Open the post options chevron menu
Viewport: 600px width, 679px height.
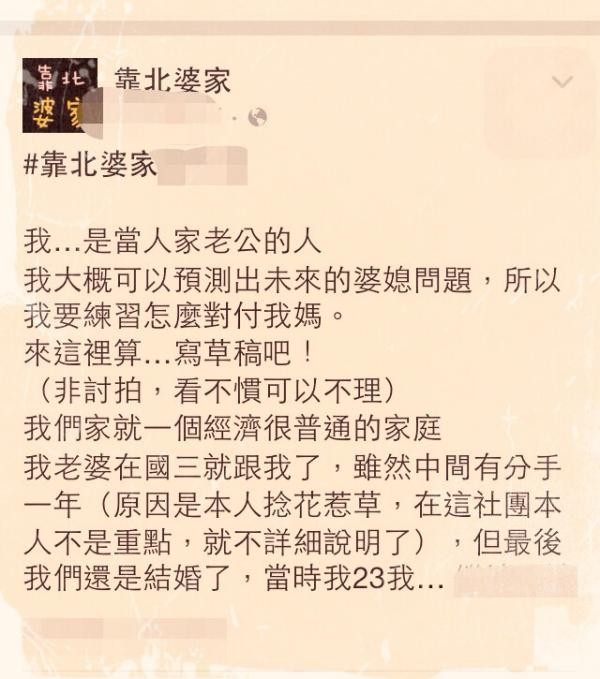(562, 82)
